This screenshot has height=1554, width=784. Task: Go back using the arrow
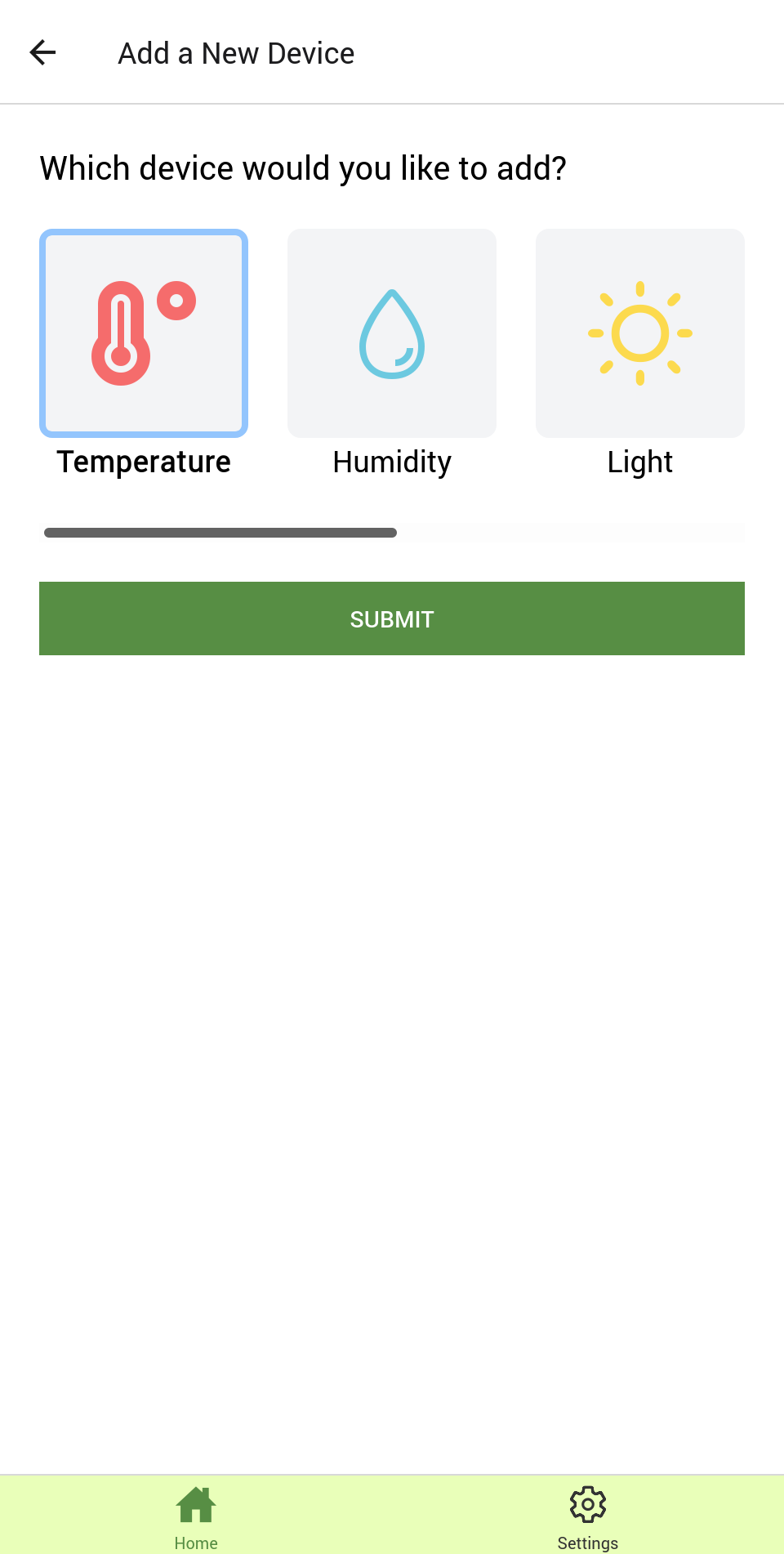42,53
